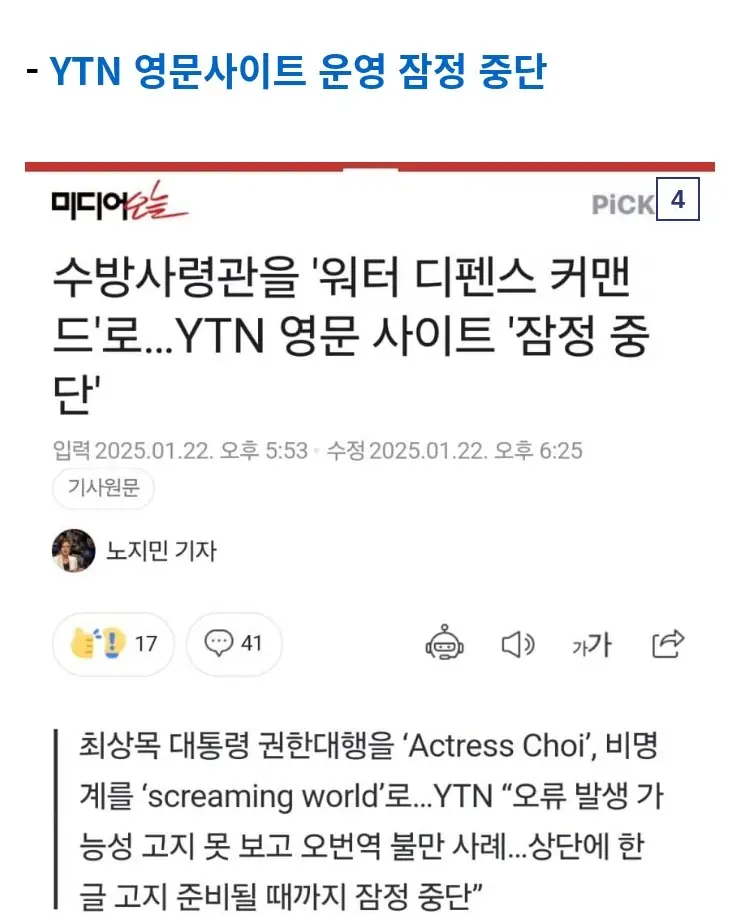Image resolution: width=740 pixels, height=915 pixels.
Task: Open the AI summary robot icon
Action: tap(444, 644)
